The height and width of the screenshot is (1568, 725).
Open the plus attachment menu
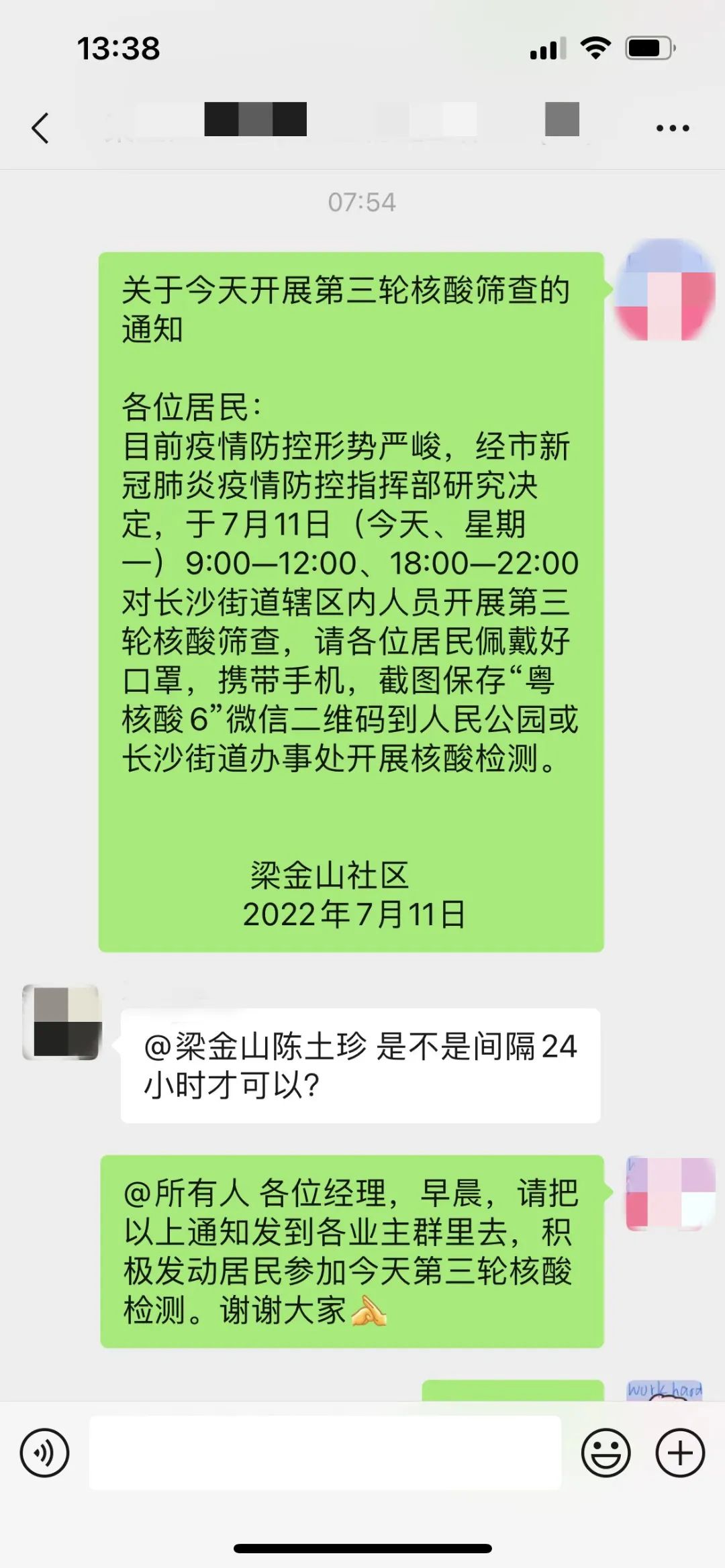click(680, 1453)
